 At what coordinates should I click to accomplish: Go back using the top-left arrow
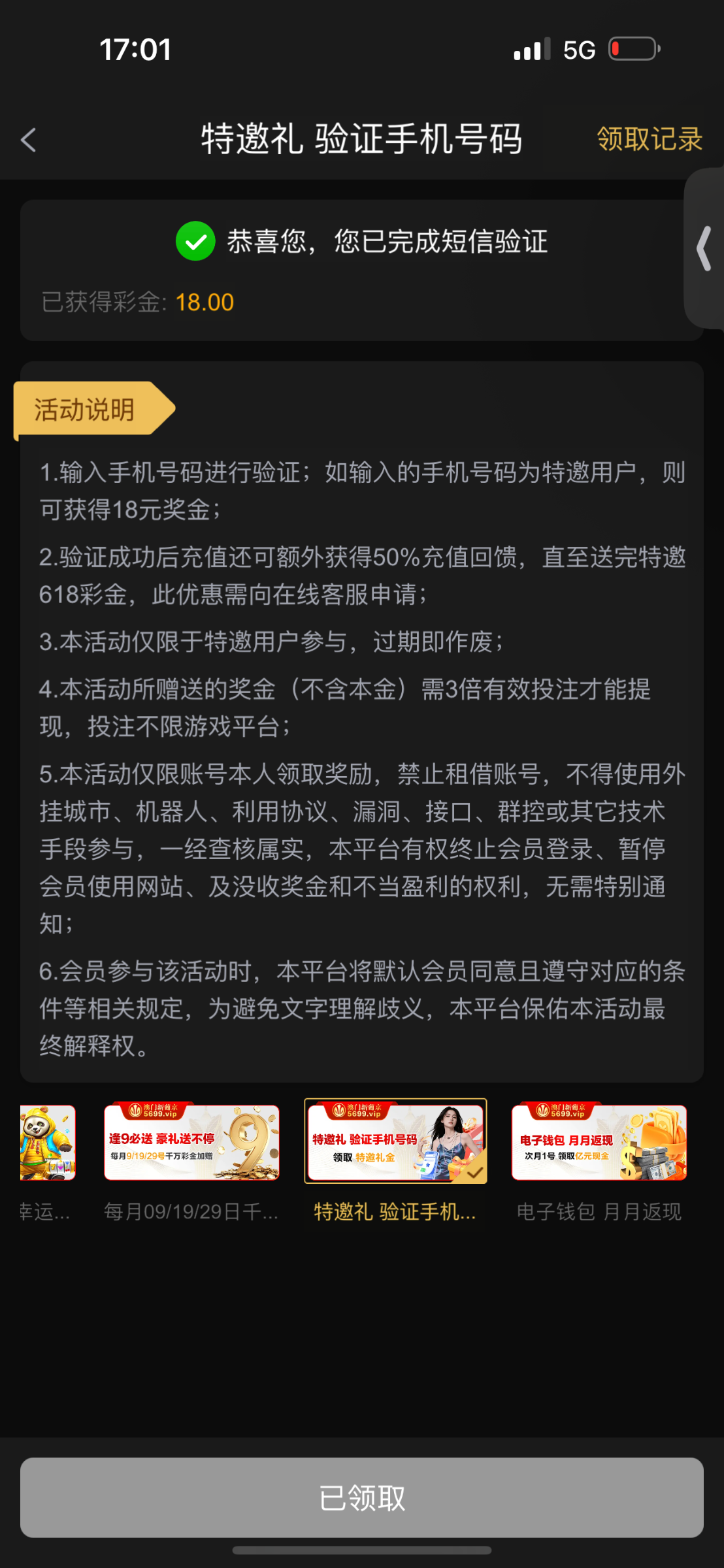coord(29,140)
